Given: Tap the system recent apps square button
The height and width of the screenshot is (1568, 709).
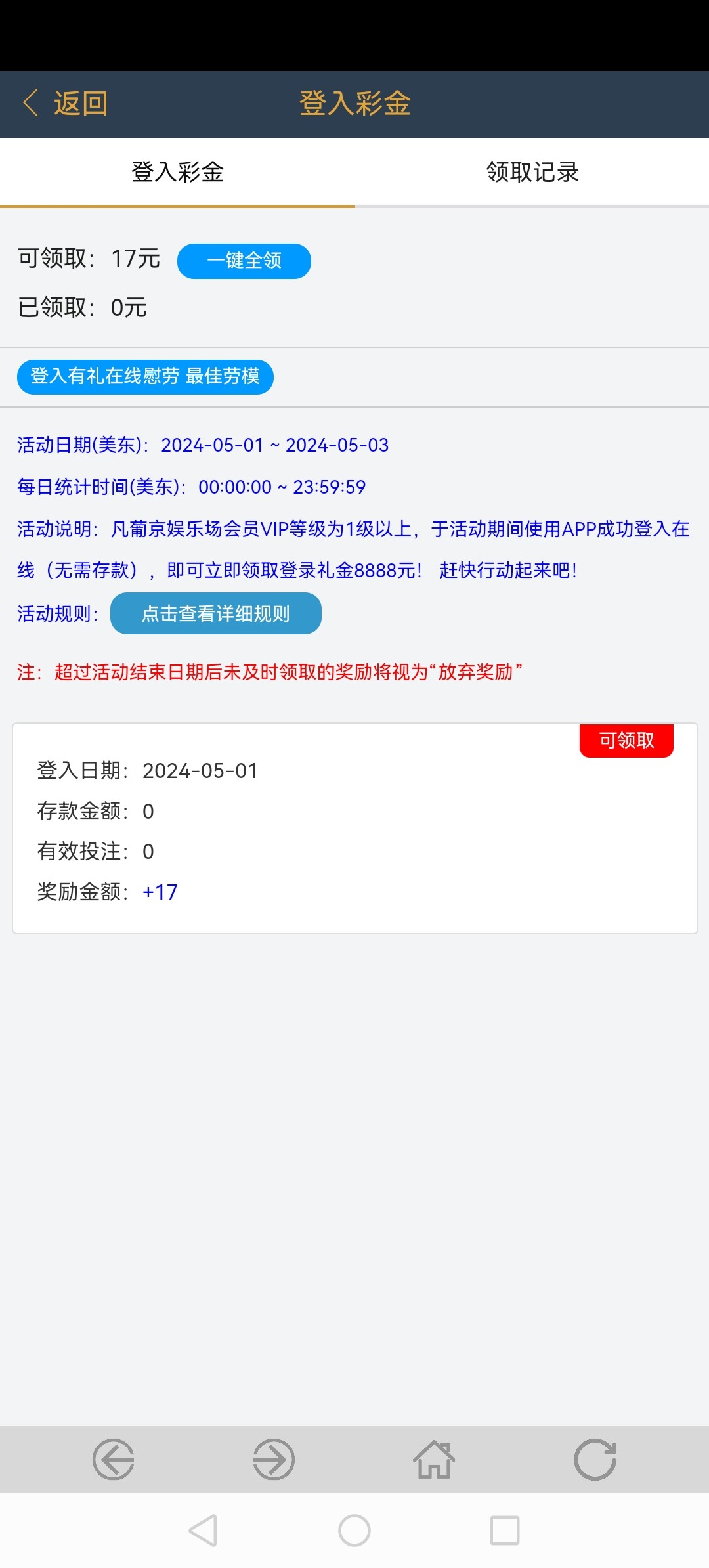Looking at the screenshot, I should pyautogui.click(x=505, y=1531).
